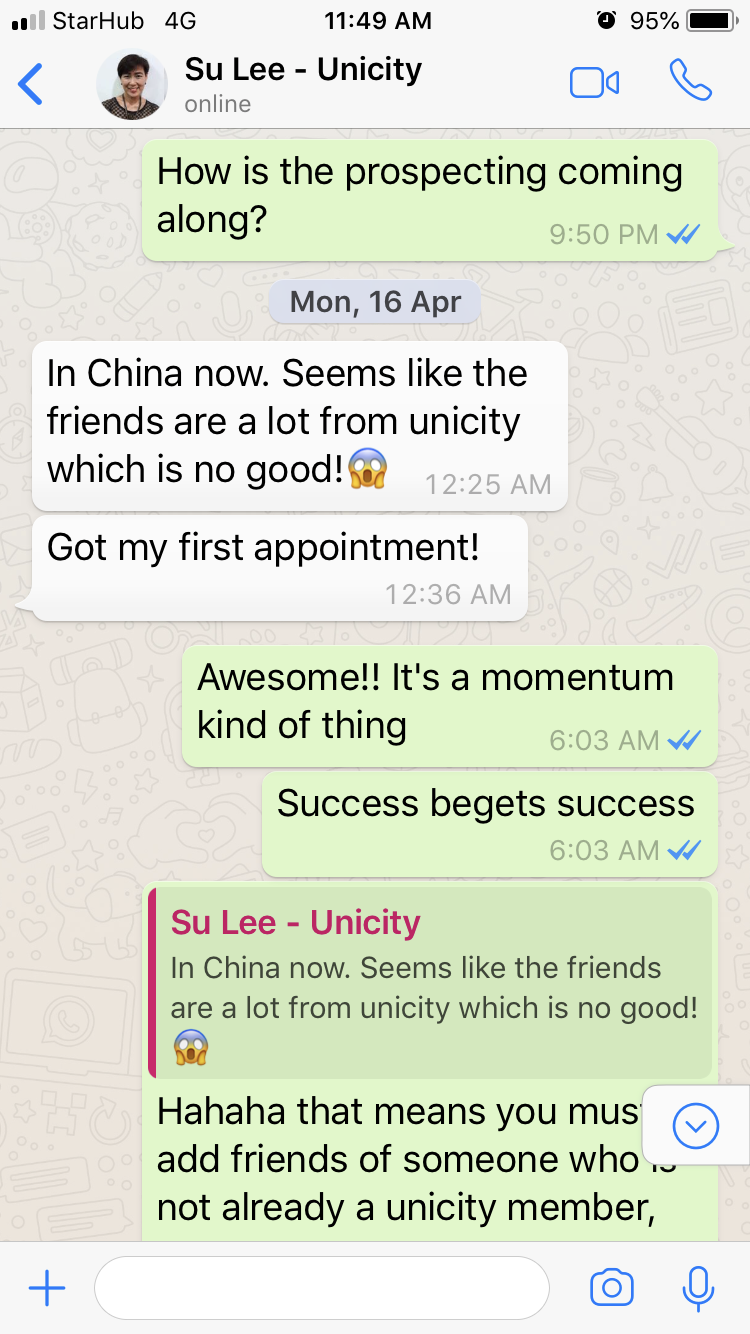The width and height of the screenshot is (750, 1334).
Task: Open Su Lee - Unicity contact info
Action: point(300,84)
